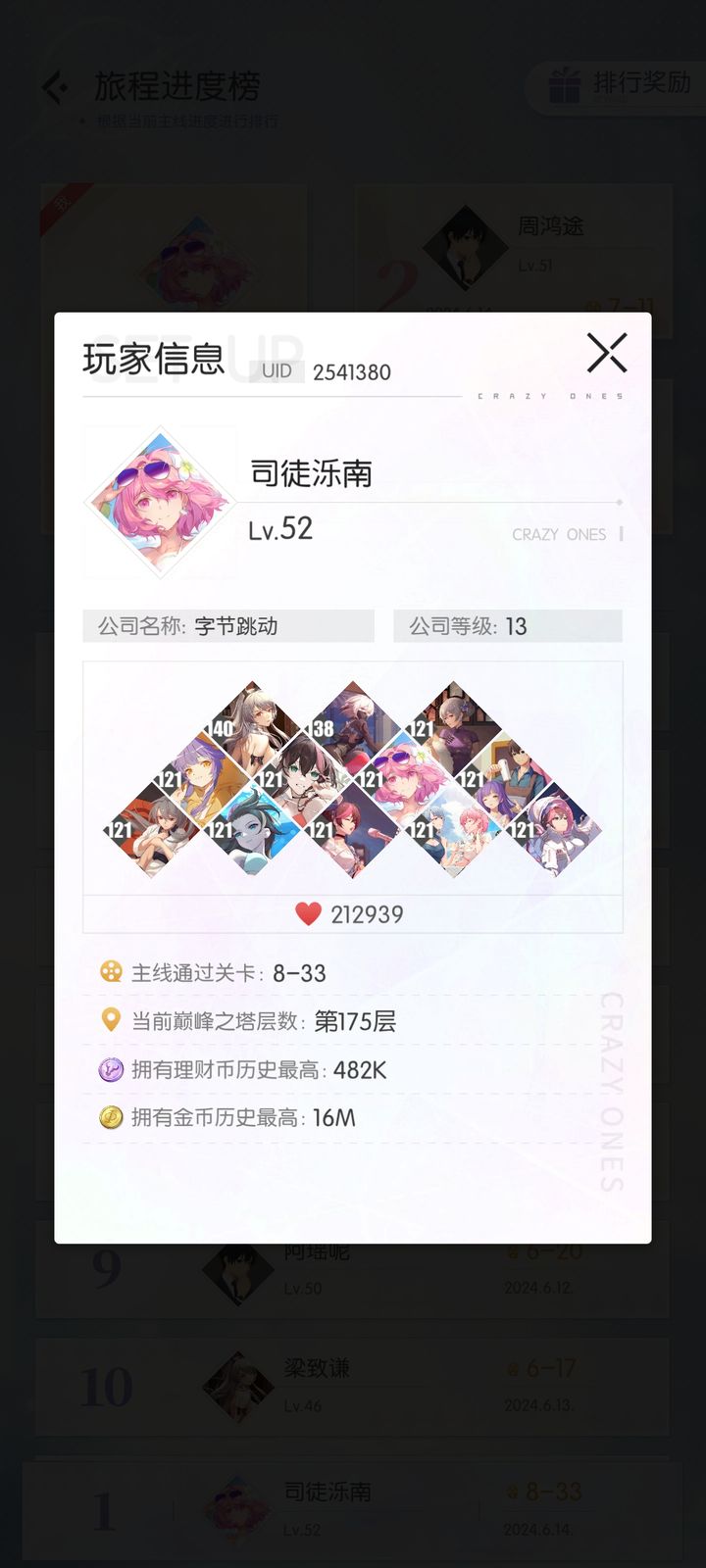This screenshot has width=706, height=1568.
Task: Tap the pink-haired player avatar in the dialog
Action: tap(160, 502)
